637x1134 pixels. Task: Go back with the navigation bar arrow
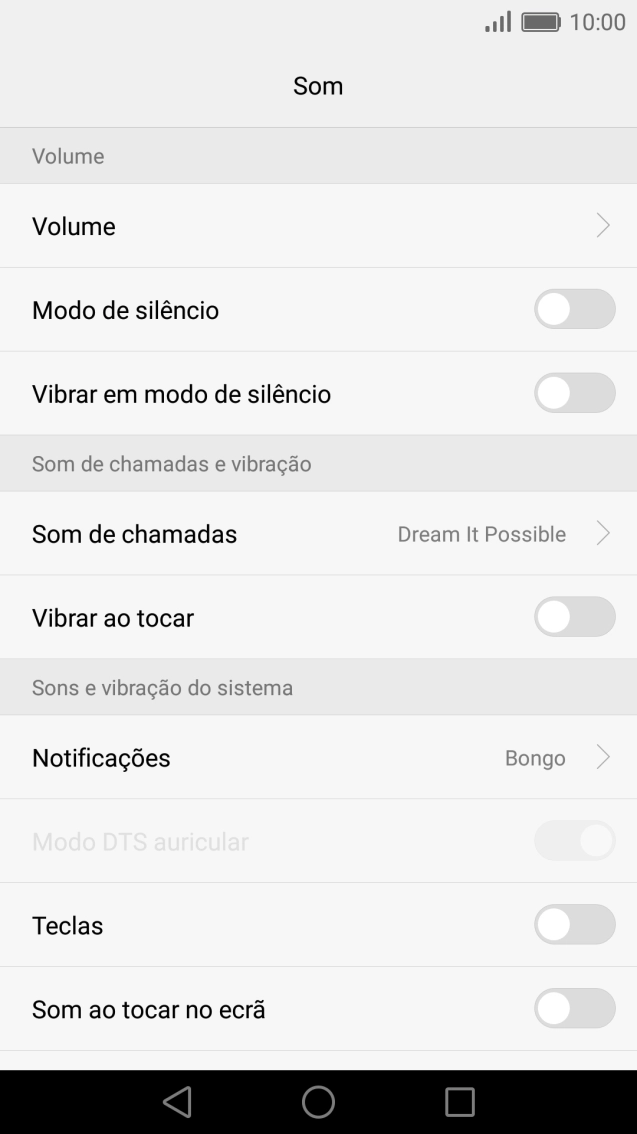tap(177, 1102)
